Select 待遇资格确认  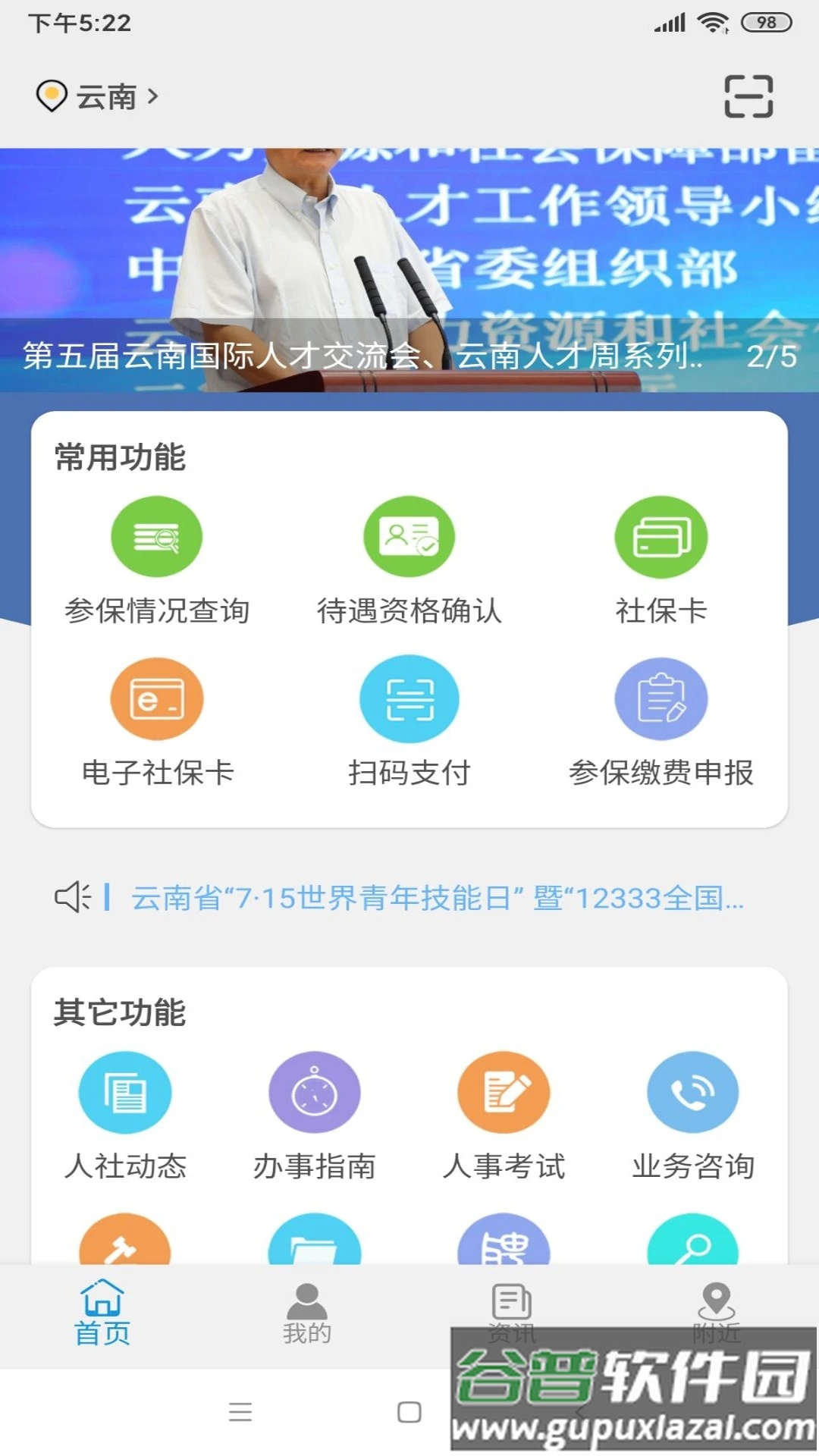pos(409,560)
